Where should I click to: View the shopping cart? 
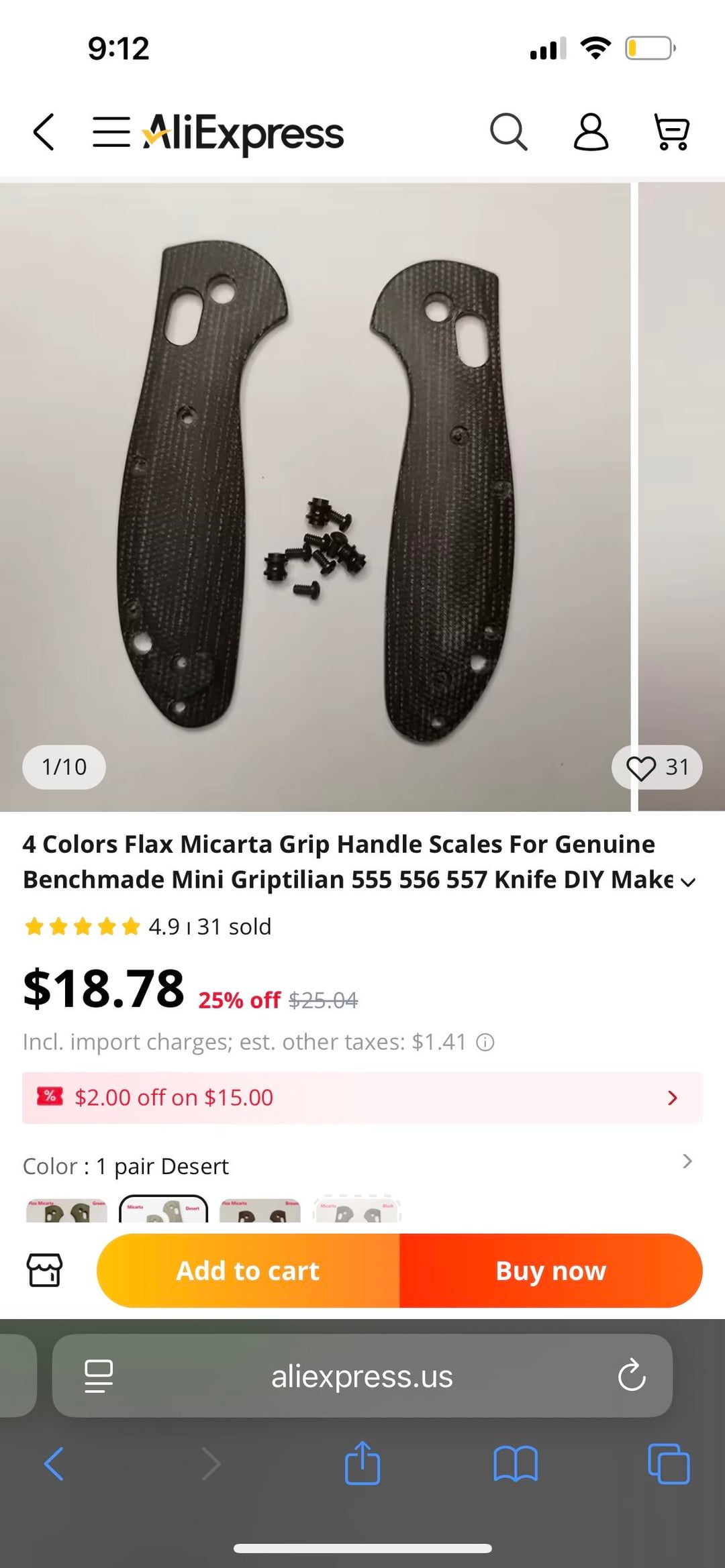672,132
